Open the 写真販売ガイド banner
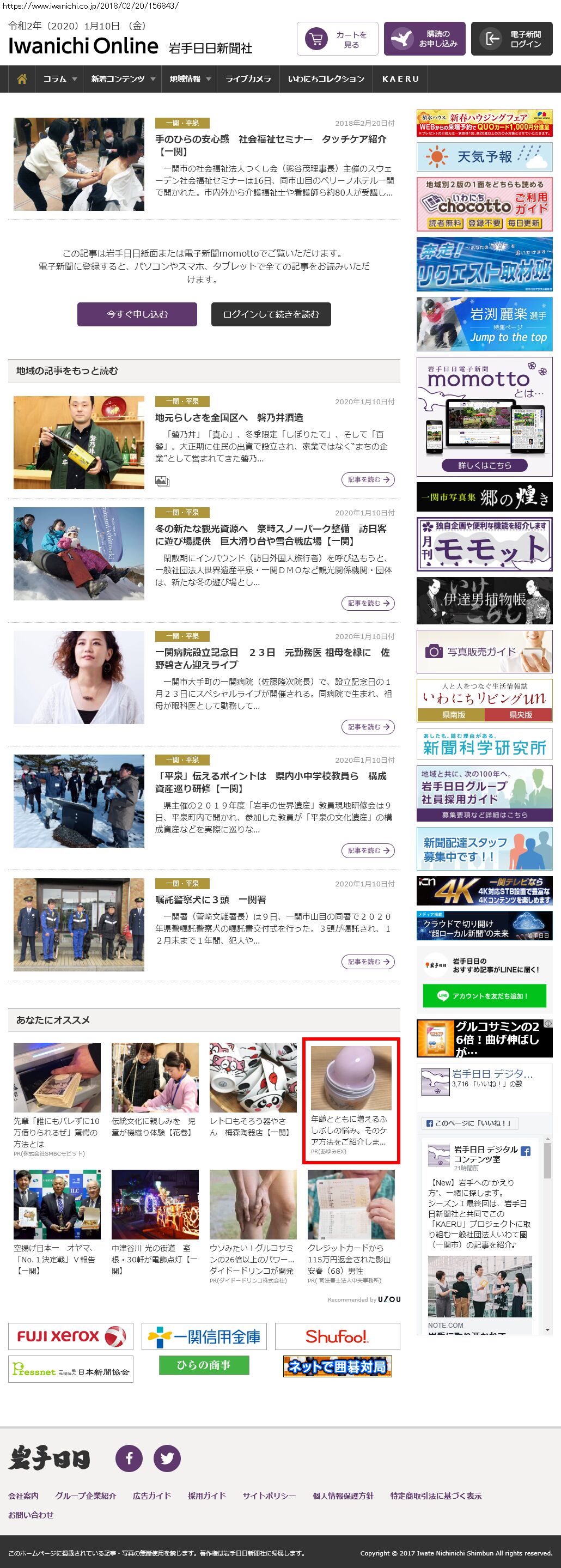 click(x=484, y=651)
